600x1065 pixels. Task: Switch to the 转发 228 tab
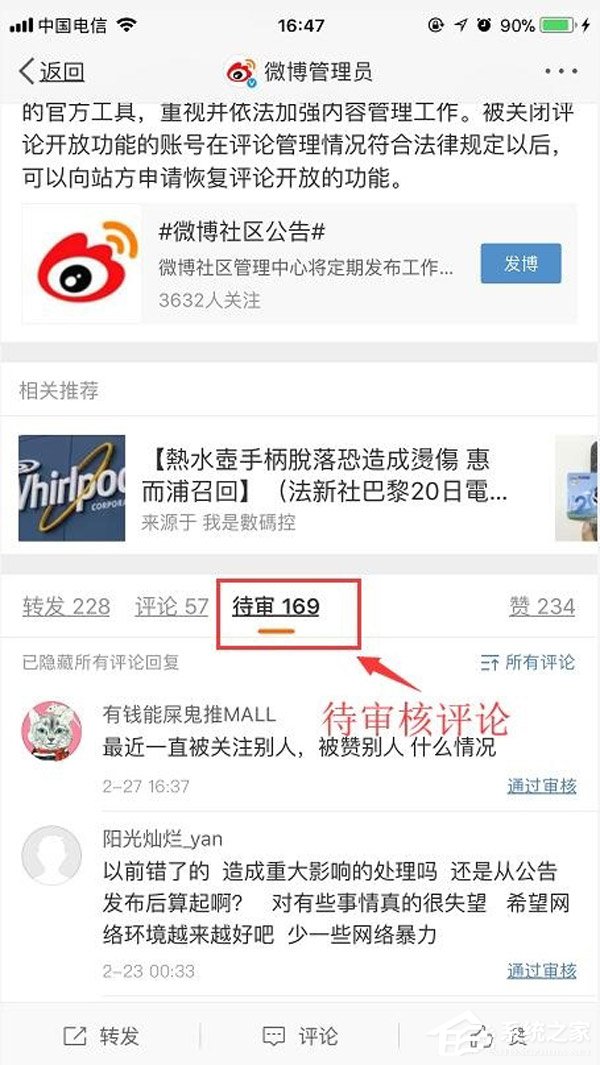[x=66, y=606]
